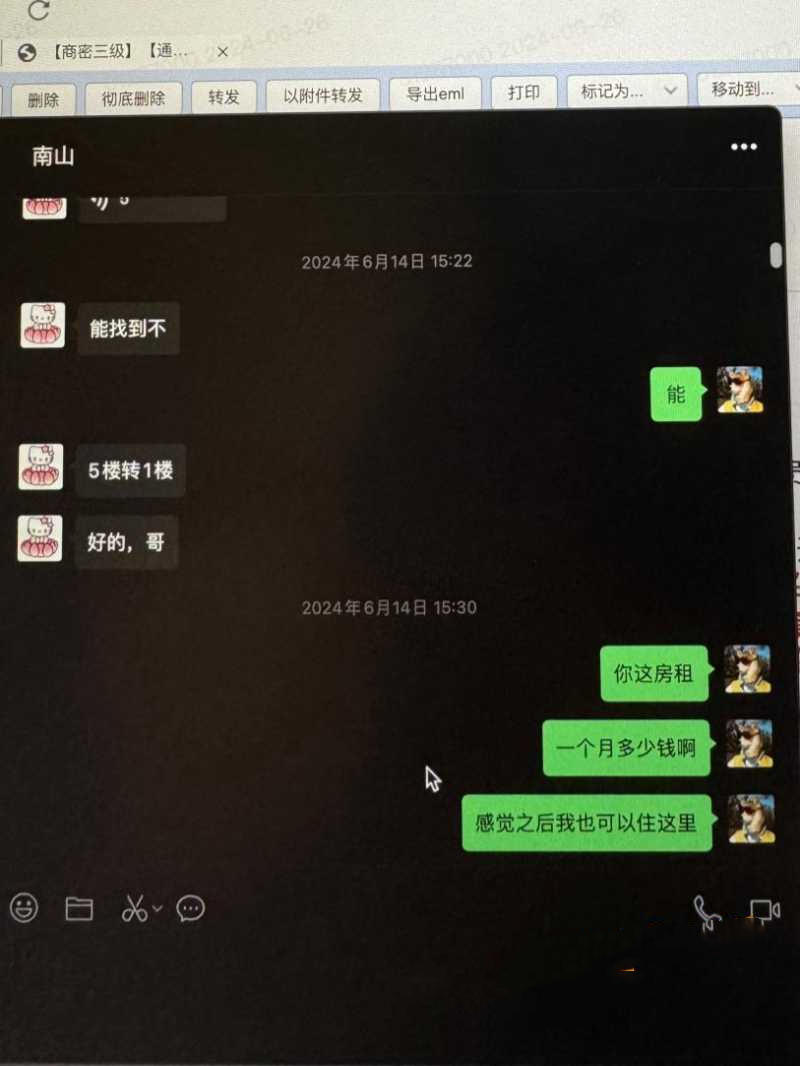The width and height of the screenshot is (800, 1066).
Task: Click the 转发 button
Action: click(223, 94)
